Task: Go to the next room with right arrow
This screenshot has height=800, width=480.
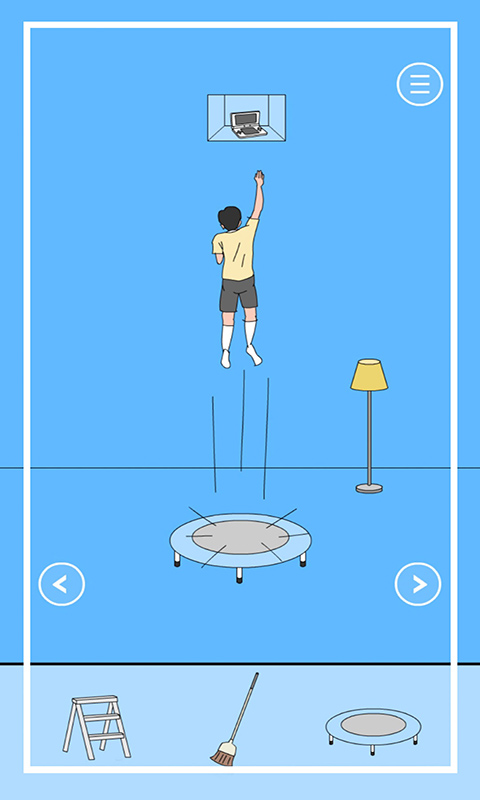Action: pyautogui.click(x=418, y=584)
